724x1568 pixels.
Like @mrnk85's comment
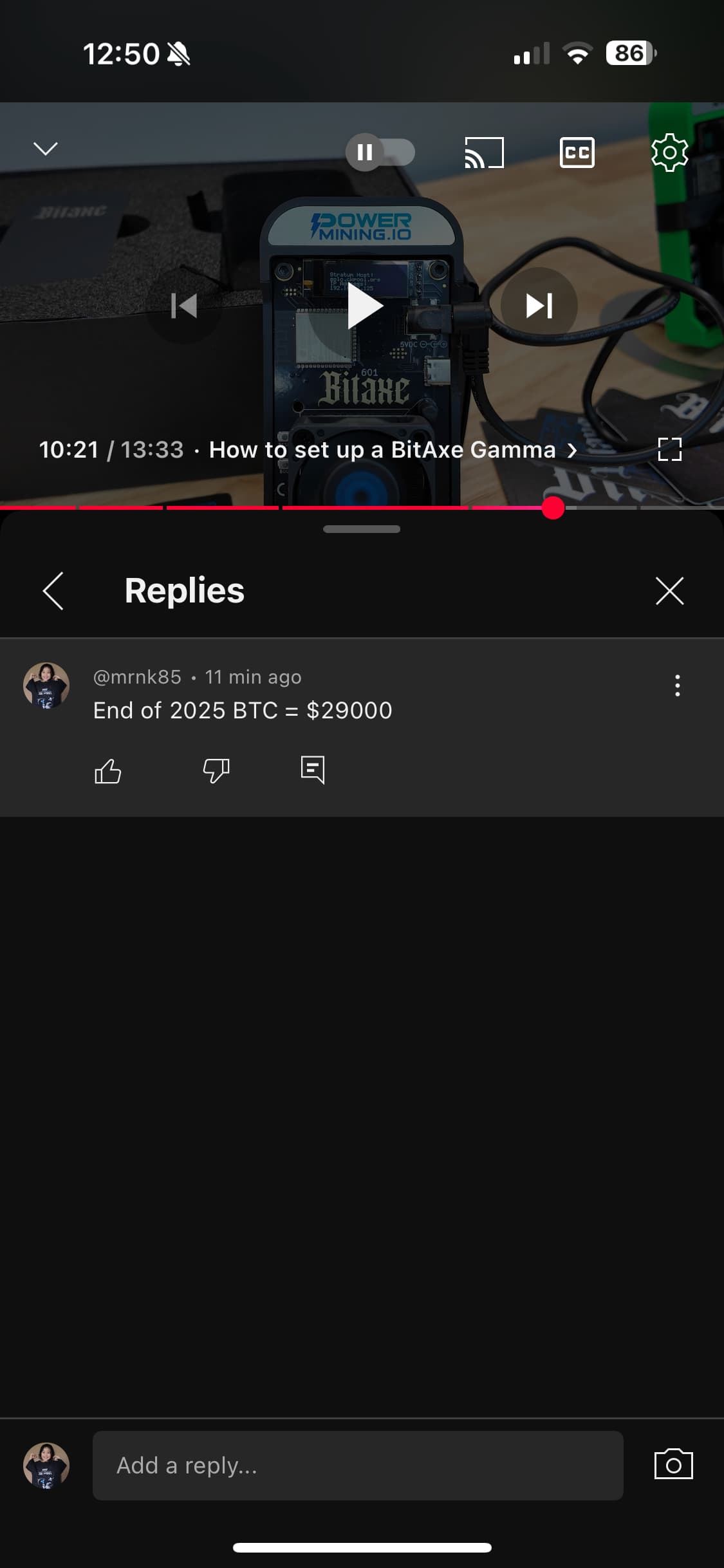tap(107, 770)
